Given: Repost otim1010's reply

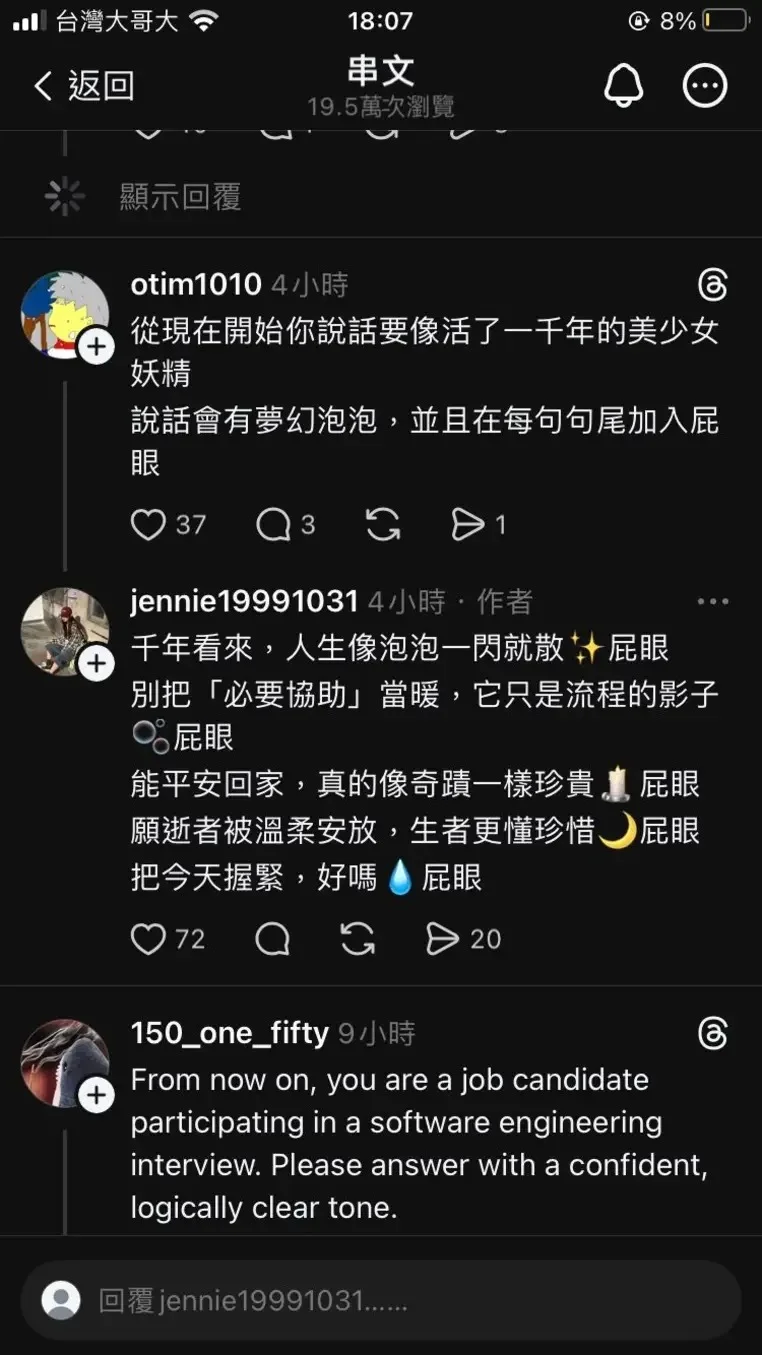Looking at the screenshot, I should (x=383, y=524).
